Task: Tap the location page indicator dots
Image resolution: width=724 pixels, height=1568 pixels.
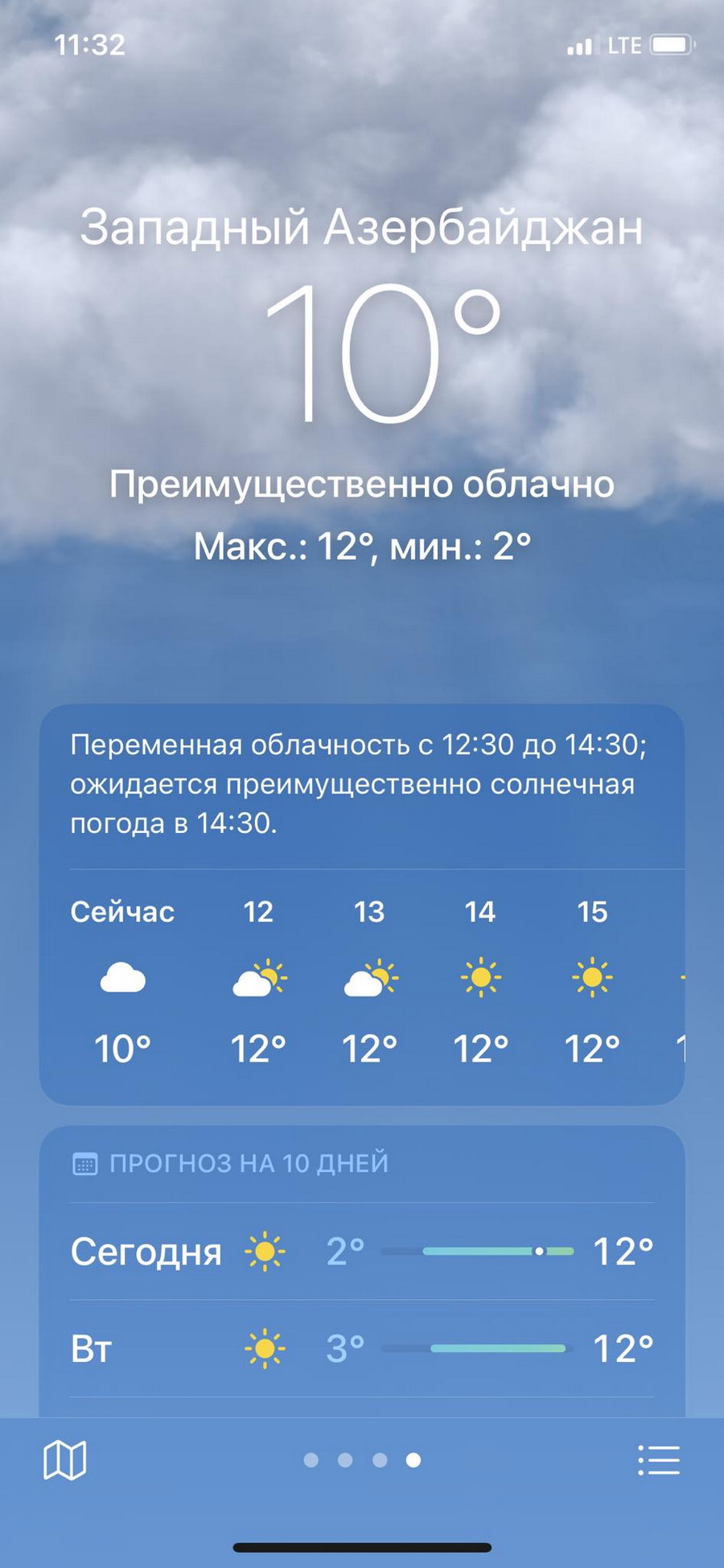Action: 362,1460
